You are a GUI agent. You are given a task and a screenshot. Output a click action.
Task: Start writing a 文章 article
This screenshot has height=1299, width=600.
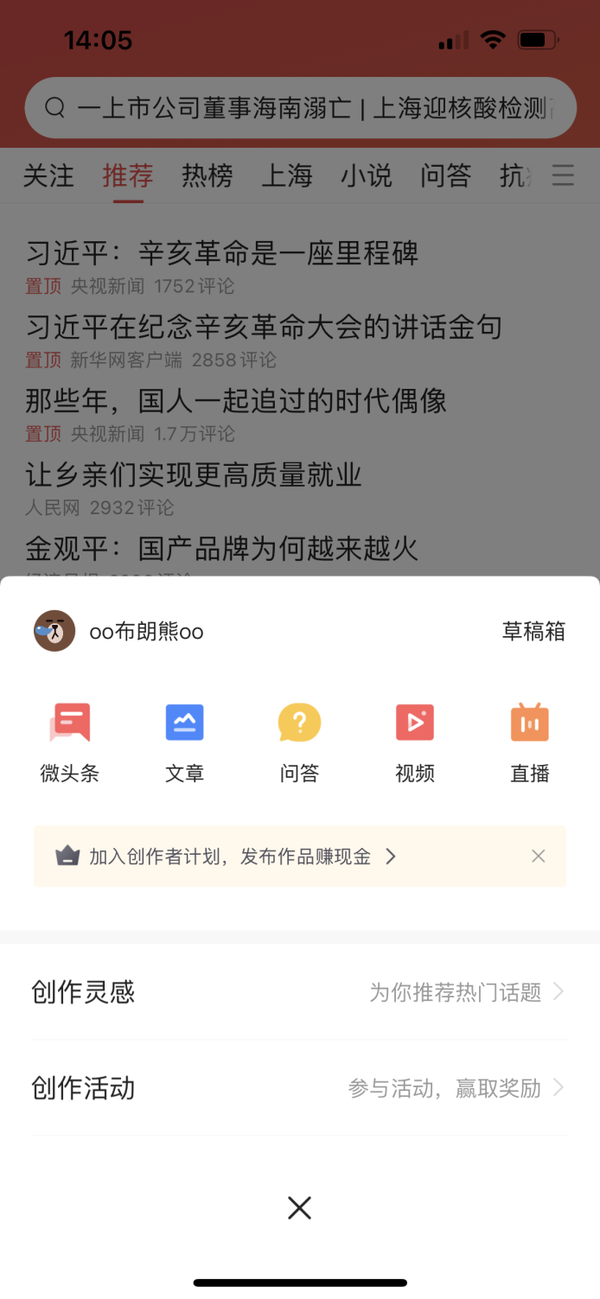[185, 743]
